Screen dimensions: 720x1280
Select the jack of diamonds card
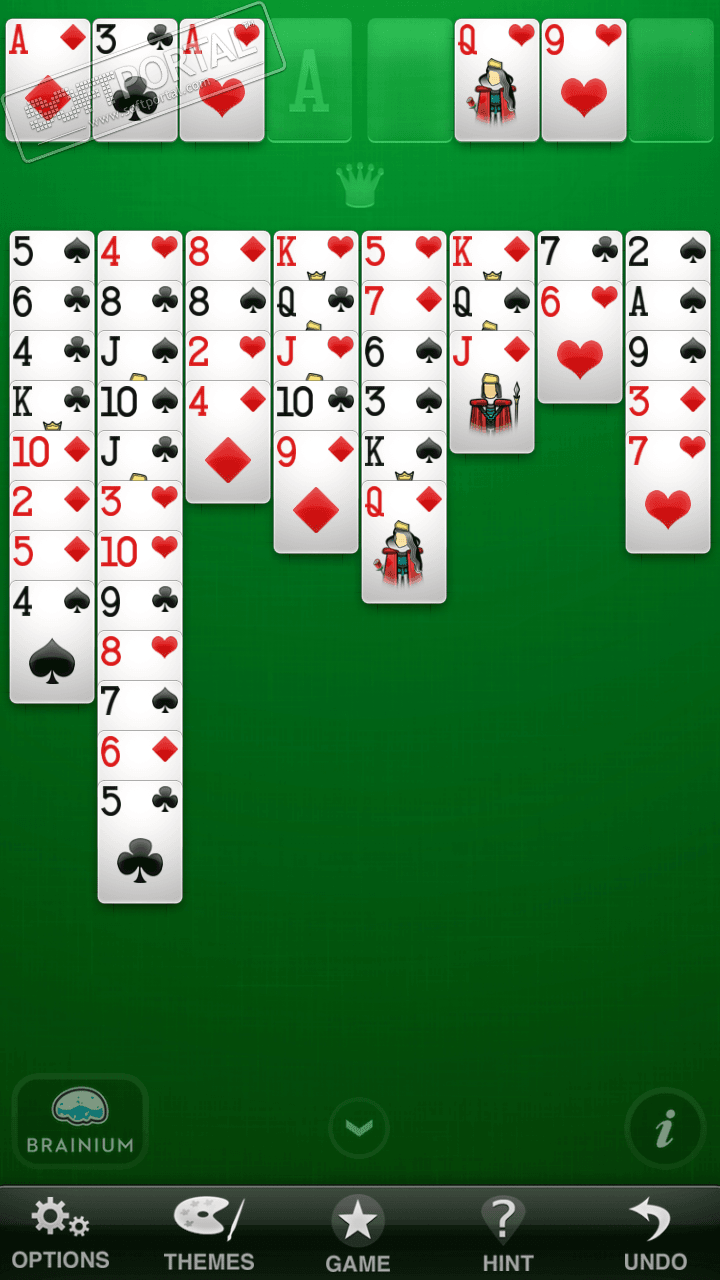[492, 395]
